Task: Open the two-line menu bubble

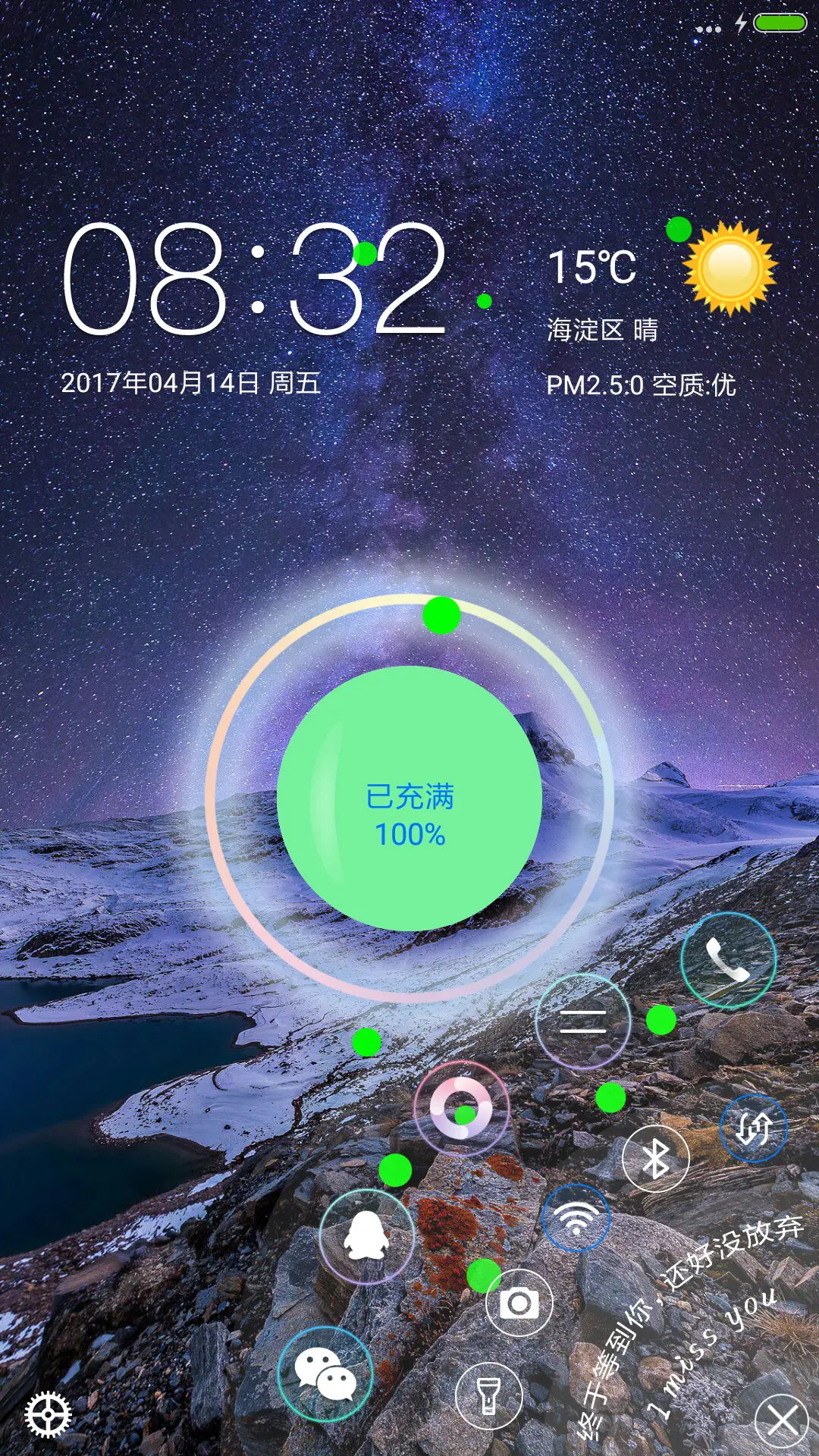Action: click(582, 1021)
